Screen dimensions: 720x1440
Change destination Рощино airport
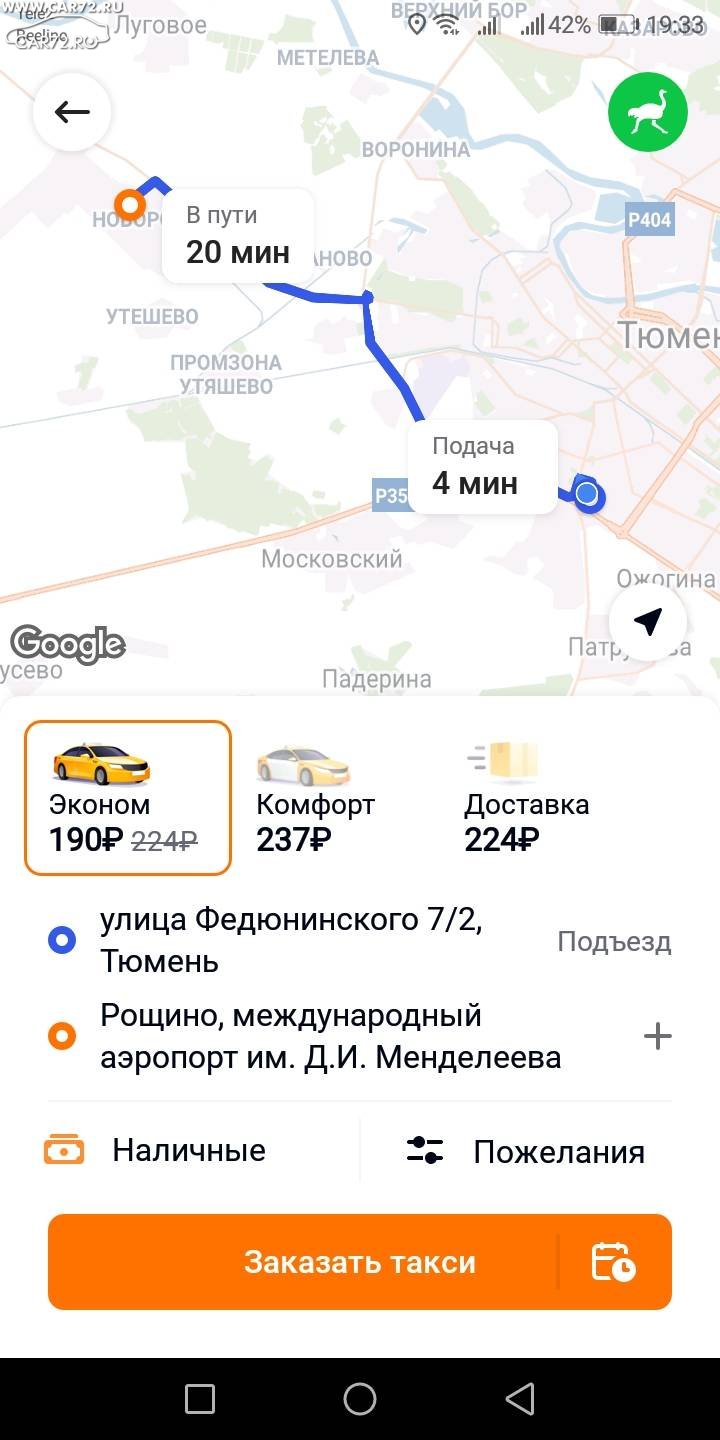pyautogui.click(x=330, y=1036)
